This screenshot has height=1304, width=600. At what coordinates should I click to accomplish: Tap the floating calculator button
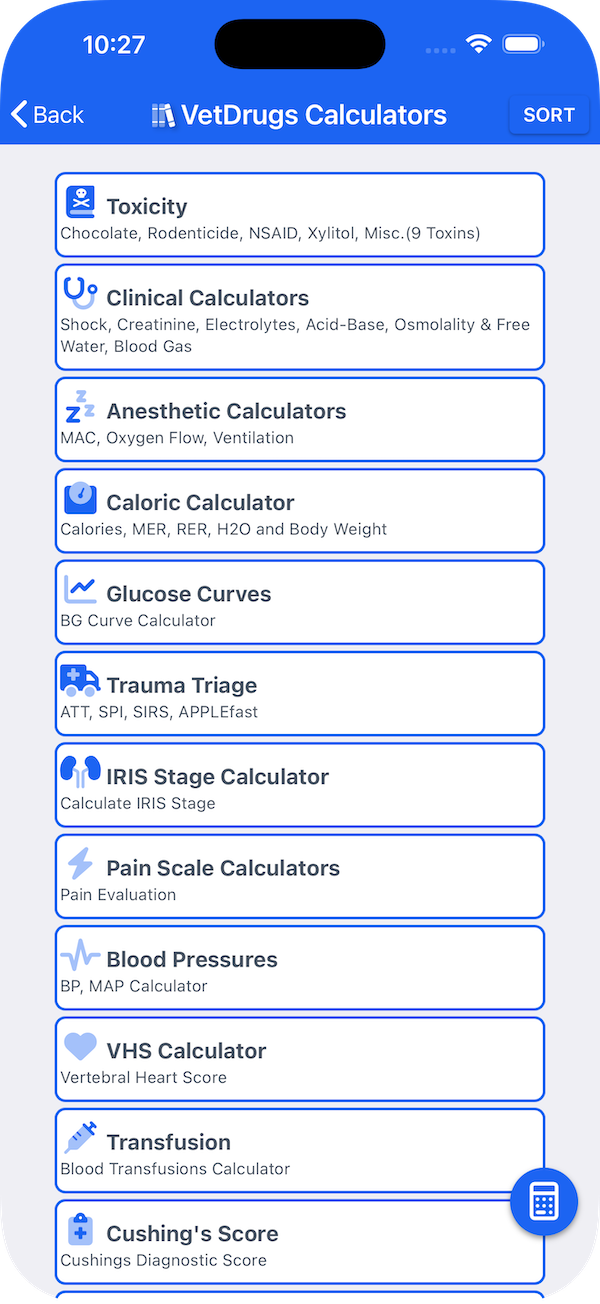544,1202
